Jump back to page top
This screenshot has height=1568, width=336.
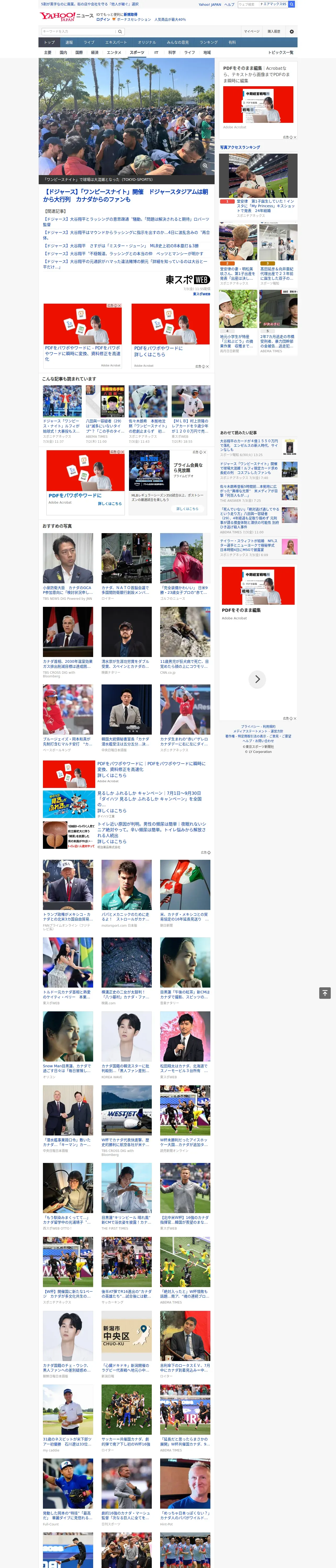(x=325, y=993)
